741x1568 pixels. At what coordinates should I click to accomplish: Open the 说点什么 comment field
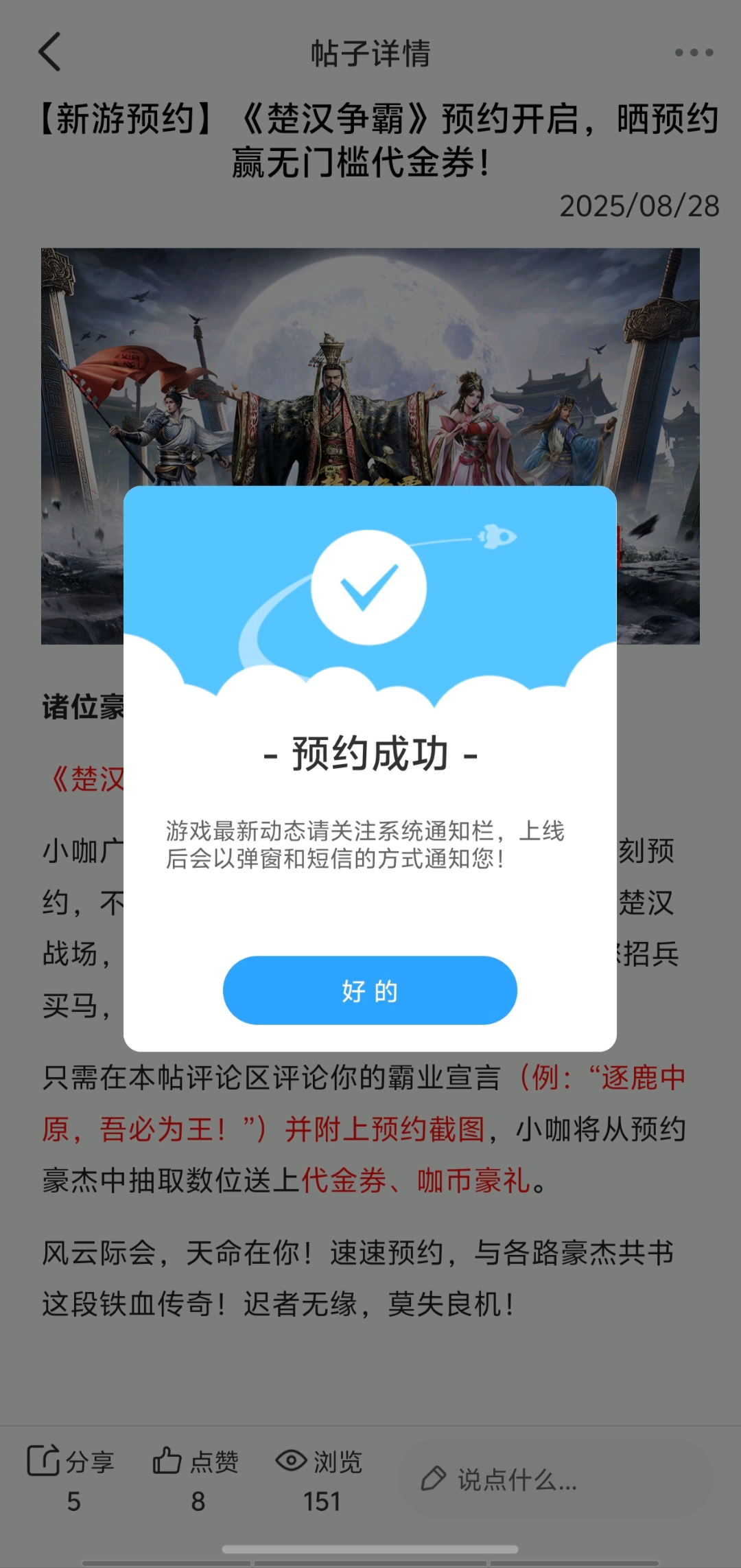556,1479
